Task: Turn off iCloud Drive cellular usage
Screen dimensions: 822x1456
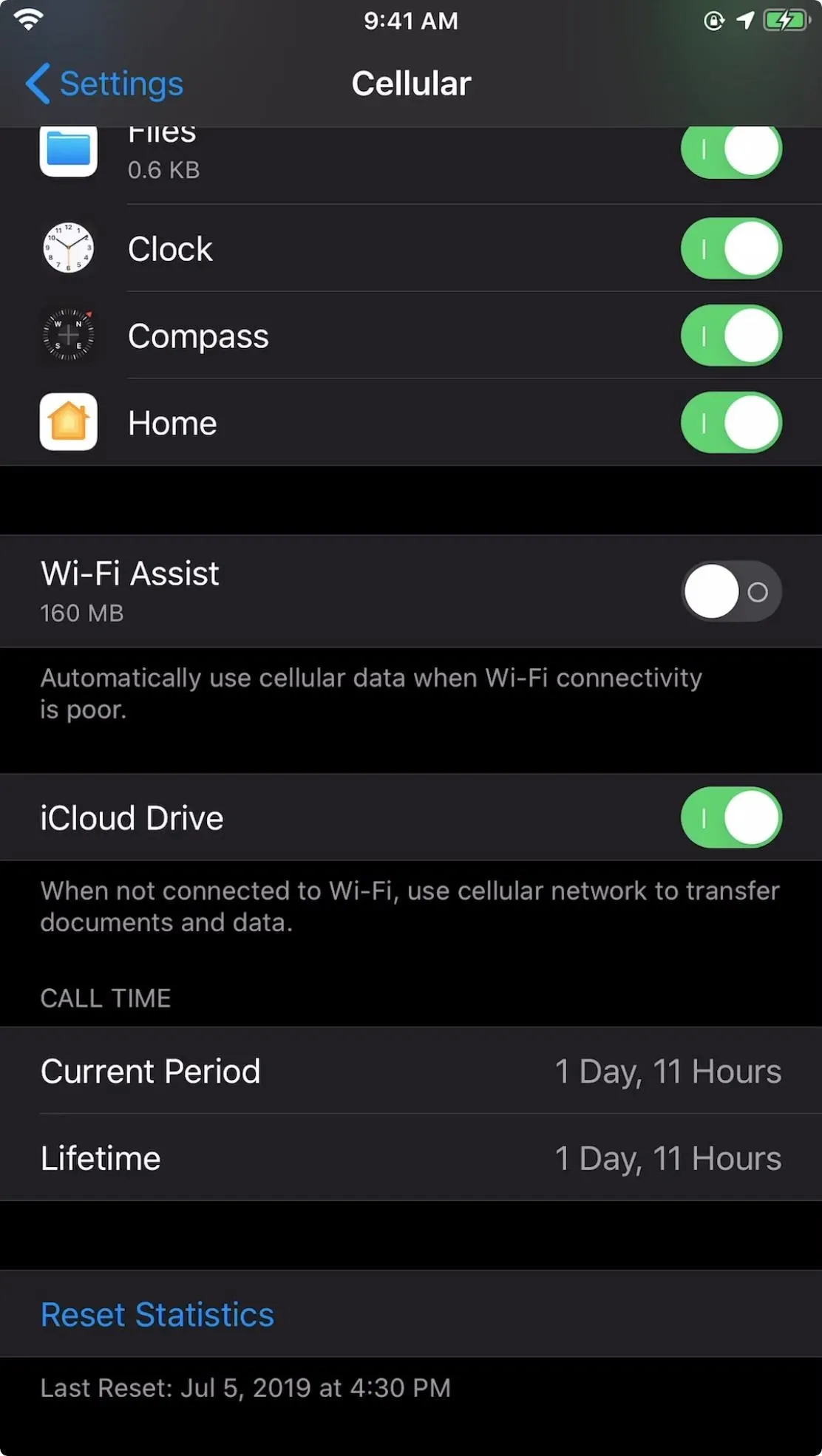Action: click(731, 817)
